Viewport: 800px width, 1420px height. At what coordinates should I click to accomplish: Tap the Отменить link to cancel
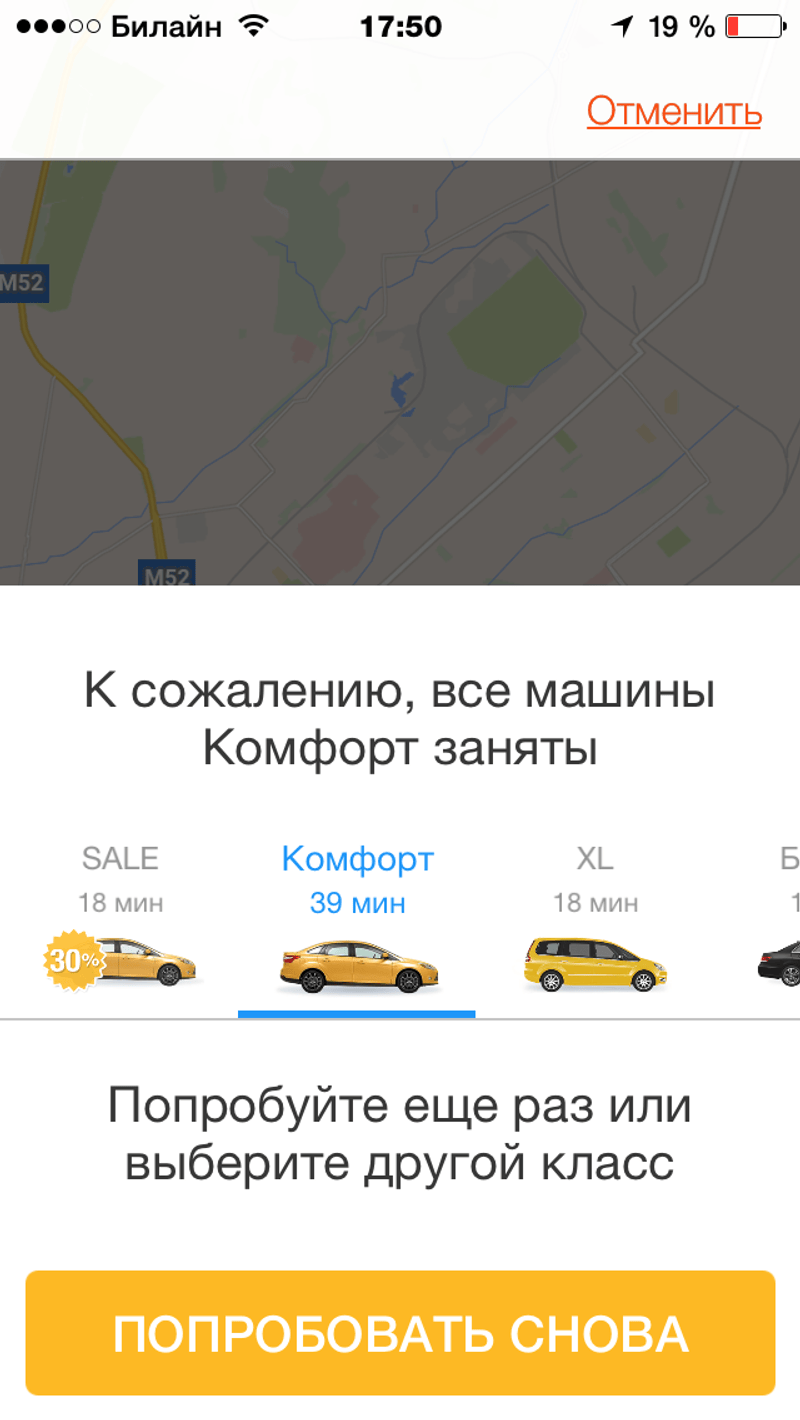tap(674, 111)
